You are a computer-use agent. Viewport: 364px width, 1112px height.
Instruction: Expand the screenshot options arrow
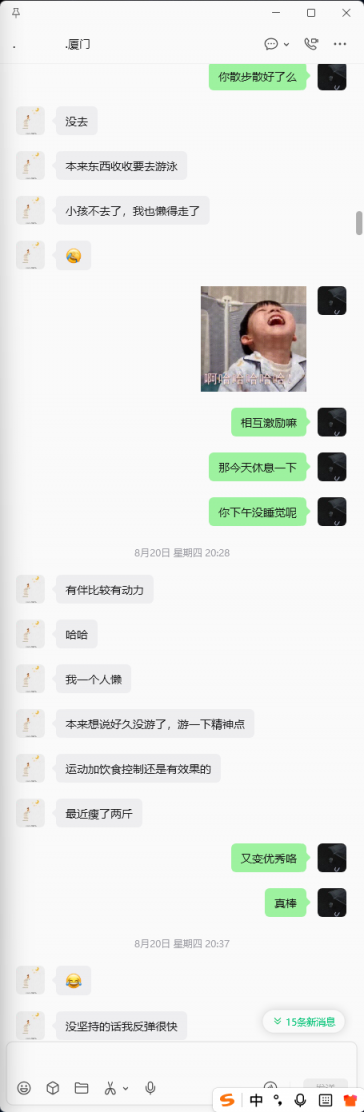point(126,1088)
